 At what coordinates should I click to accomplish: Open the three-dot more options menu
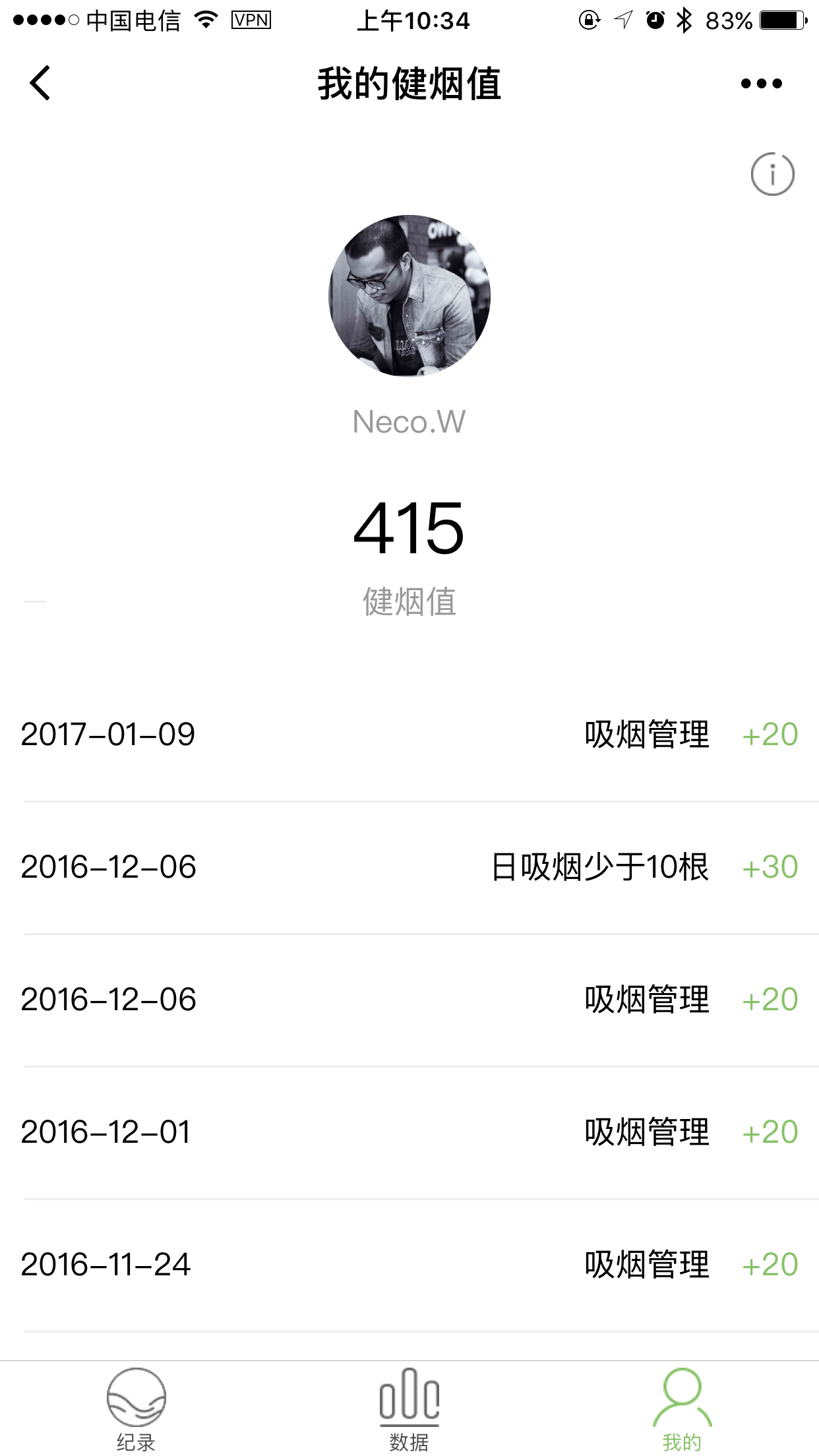coord(761,84)
